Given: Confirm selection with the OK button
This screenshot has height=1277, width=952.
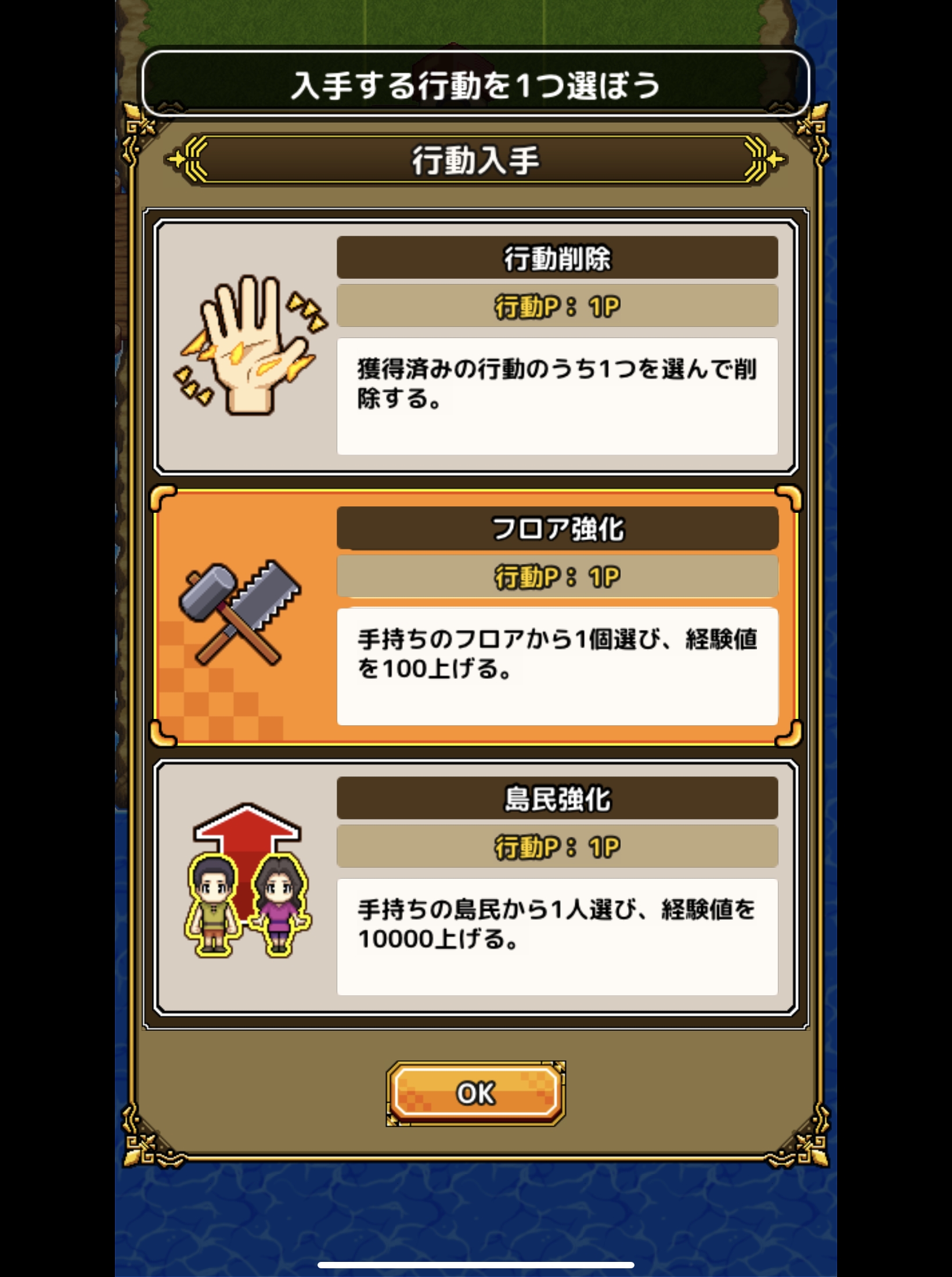Looking at the screenshot, I should (x=475, y=1093).
